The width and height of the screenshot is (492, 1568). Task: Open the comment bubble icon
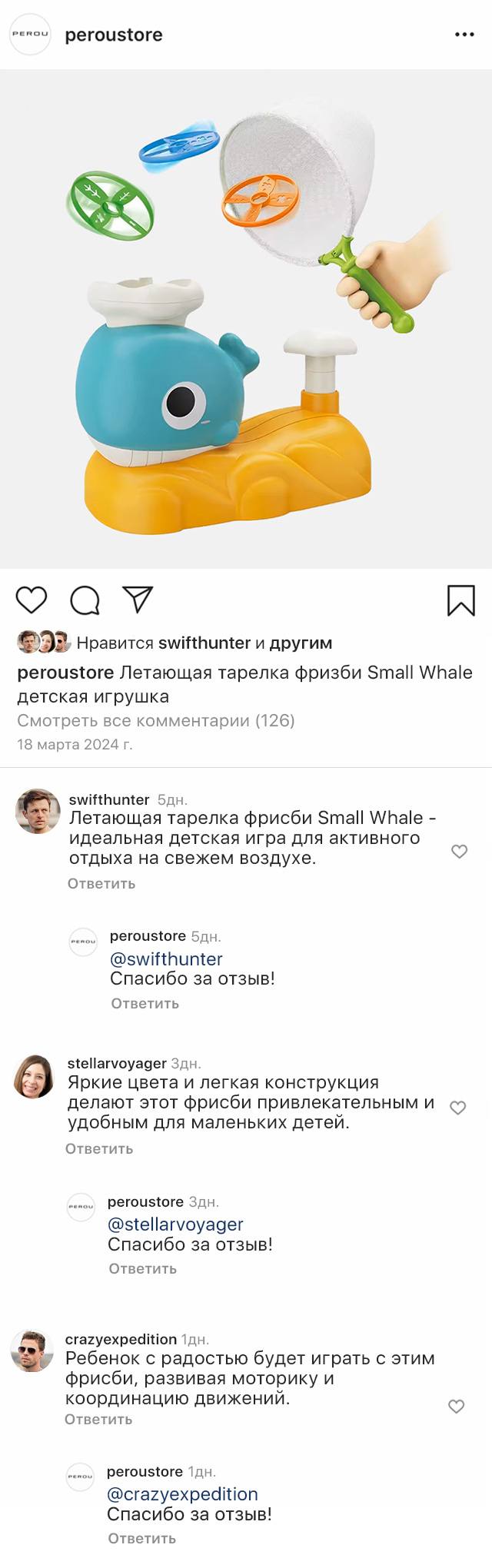(85, 600)
